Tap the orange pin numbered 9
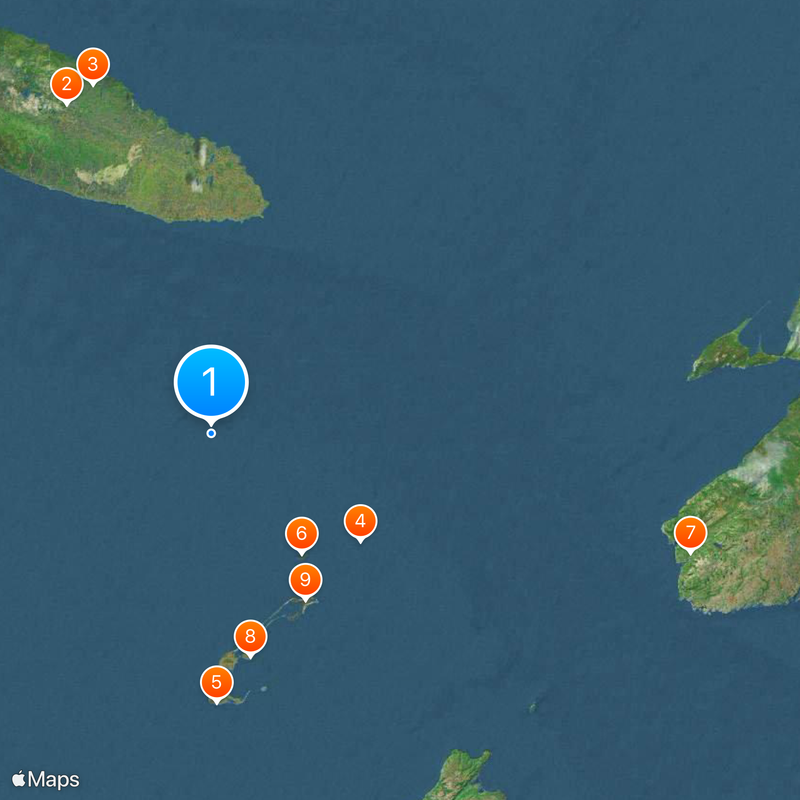Viewport: 800px width, 800px height. [x=306, y=580]
